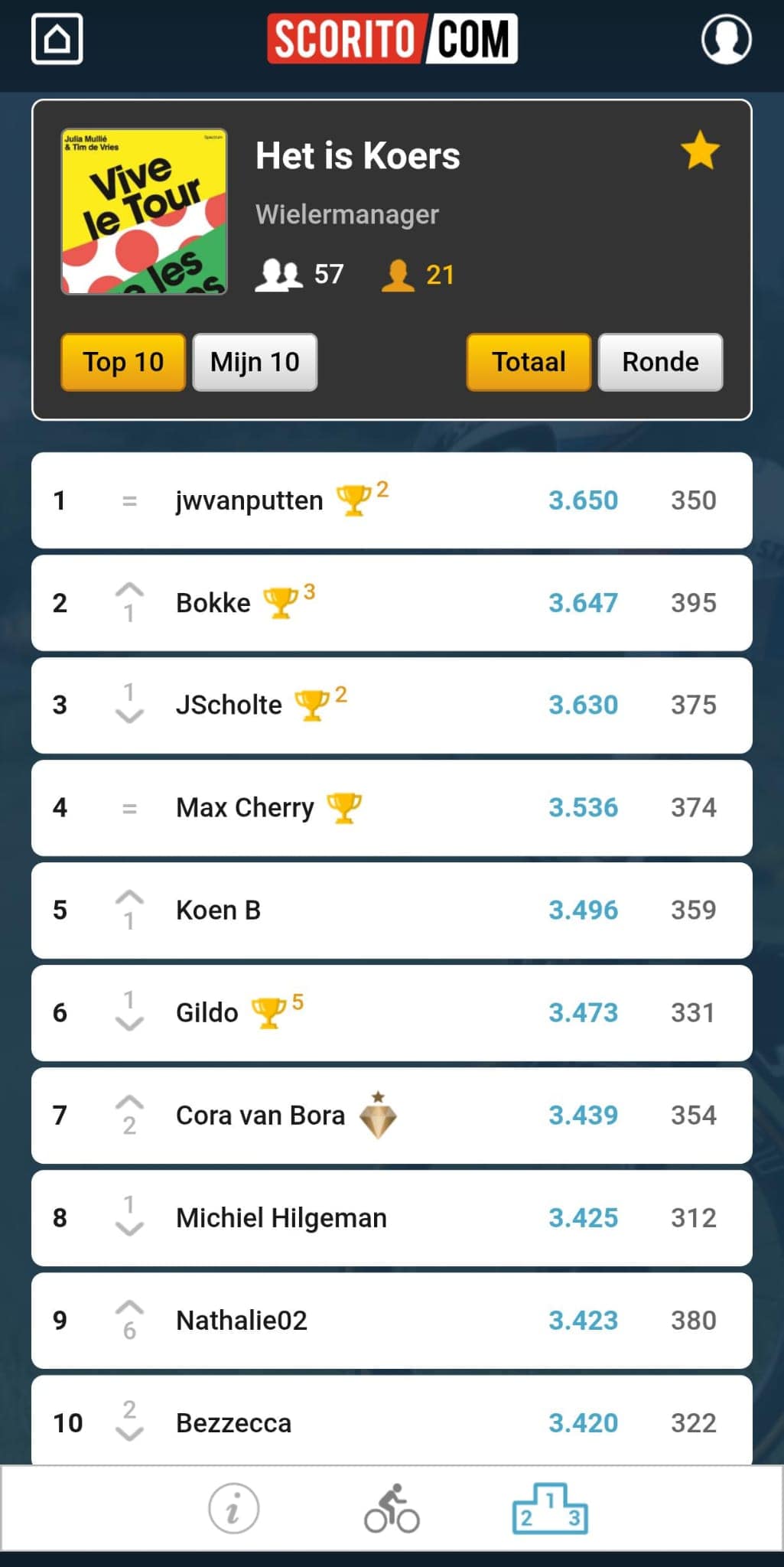Image resolution: width=784 pixels, height=1567 pixels.
Task: Open the user profile icon
Action: click(x=726, y=39)
